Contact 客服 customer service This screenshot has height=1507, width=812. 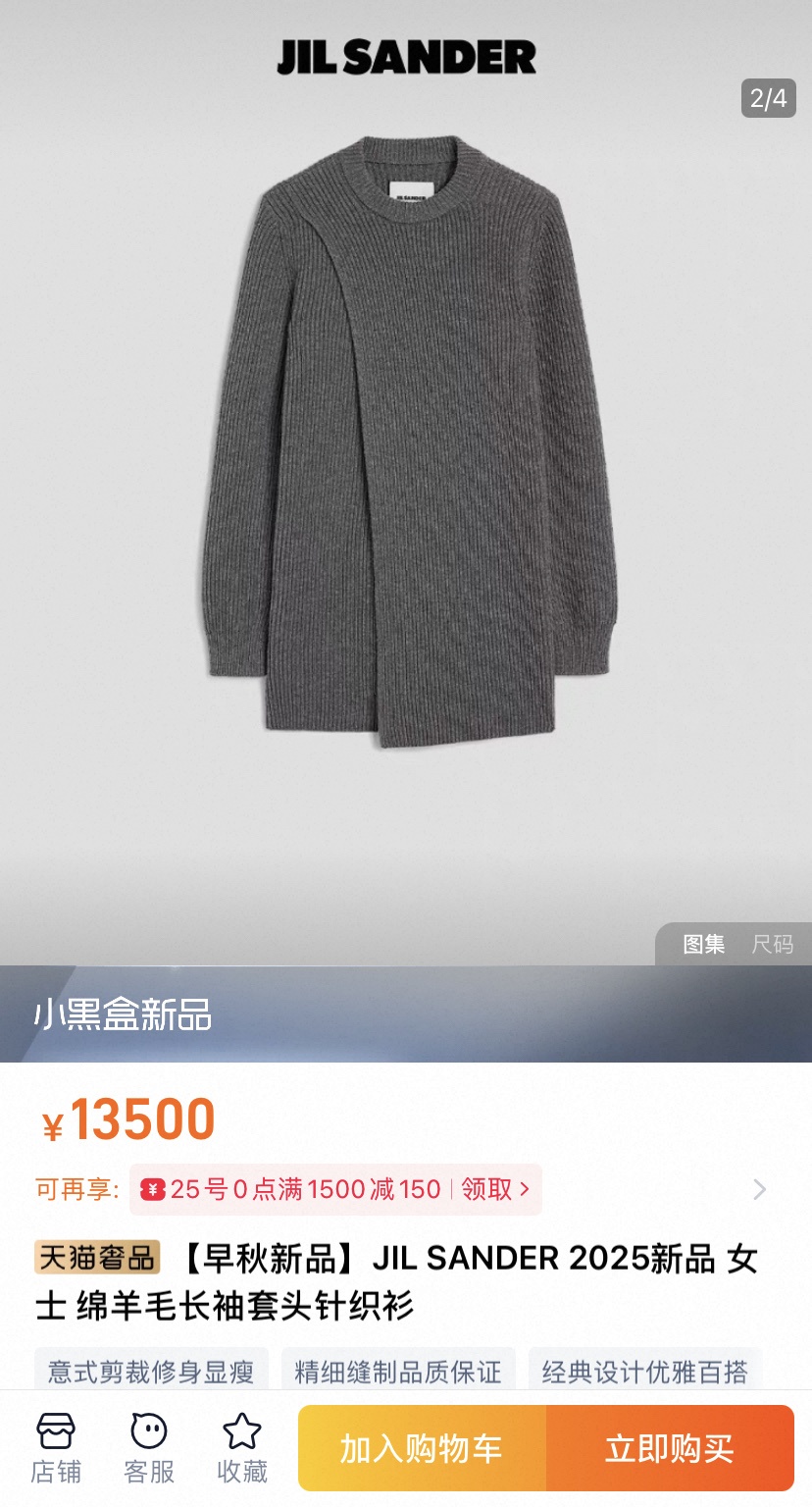pyautogui.click(x=149, y=1447)
